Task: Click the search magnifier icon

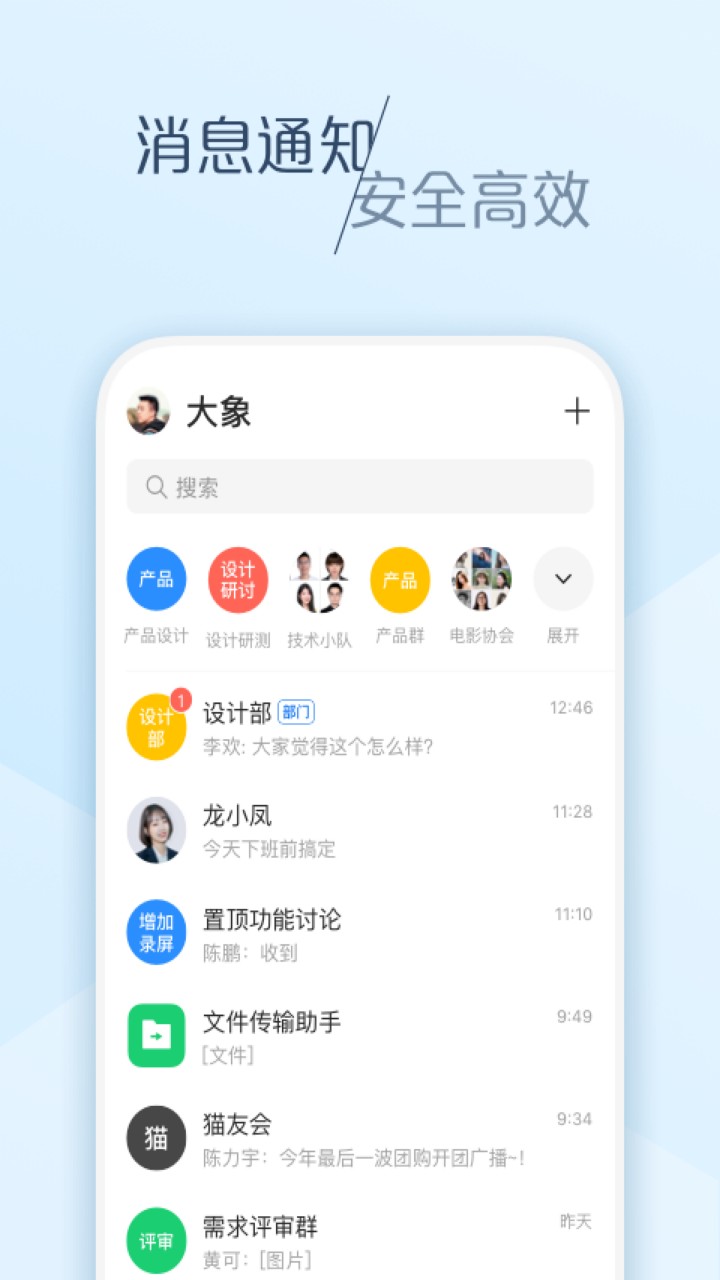Action: click(156, 487)
